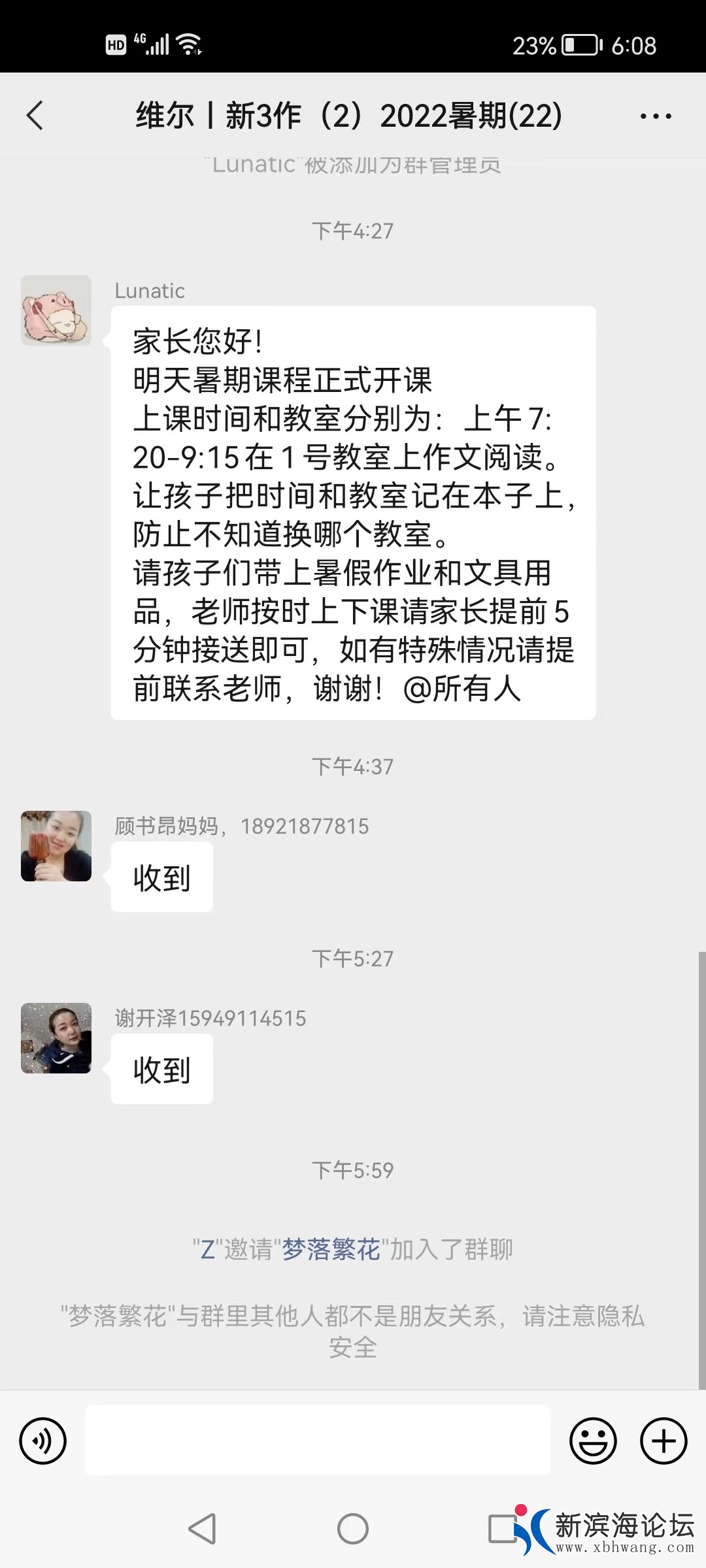Viewport: 706px width, 1568px height.
Task: Open the inviter Z's profile link
Action: tap(207, 1249)
